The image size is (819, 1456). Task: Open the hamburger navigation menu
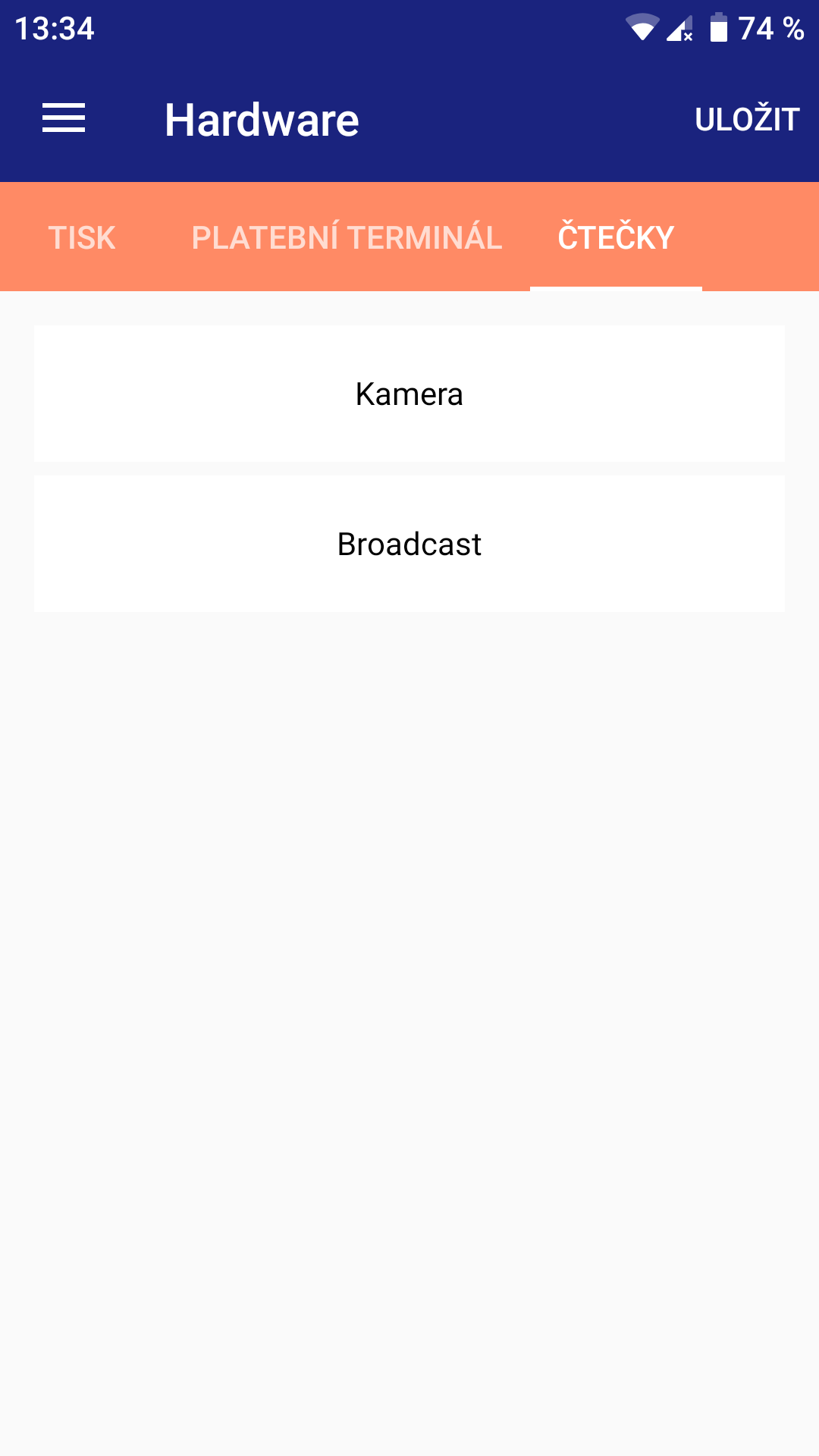click(x=64, y=119)
